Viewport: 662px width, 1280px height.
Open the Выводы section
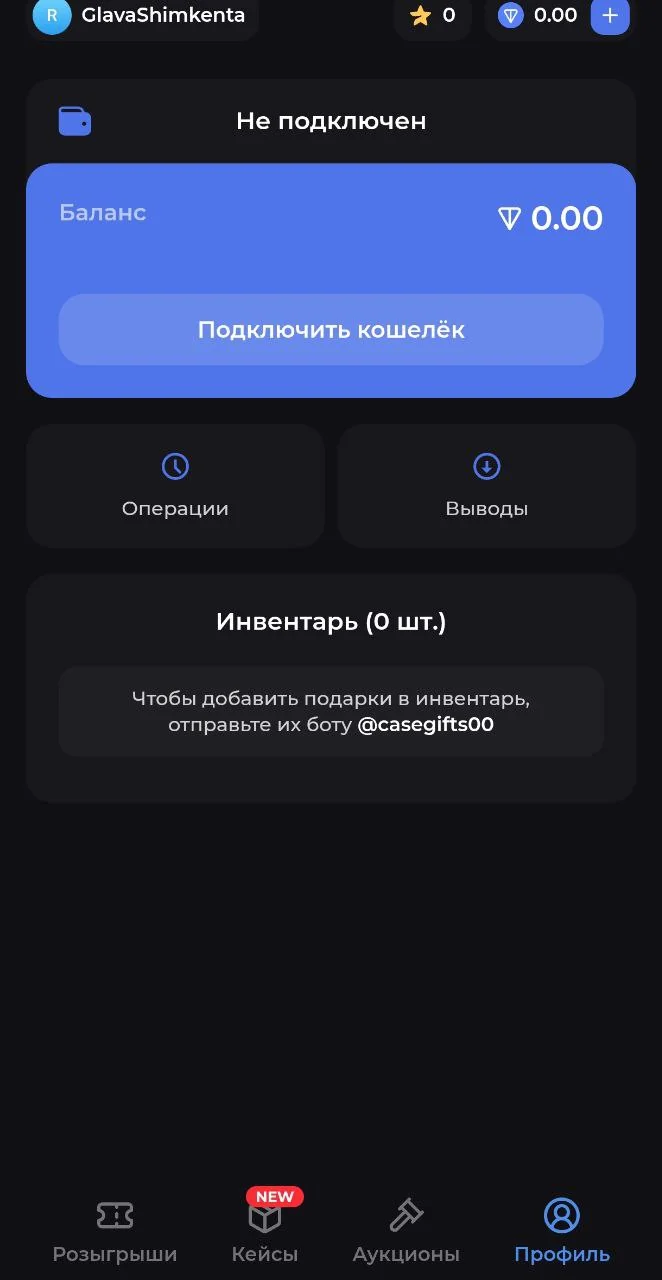[487, 486]
